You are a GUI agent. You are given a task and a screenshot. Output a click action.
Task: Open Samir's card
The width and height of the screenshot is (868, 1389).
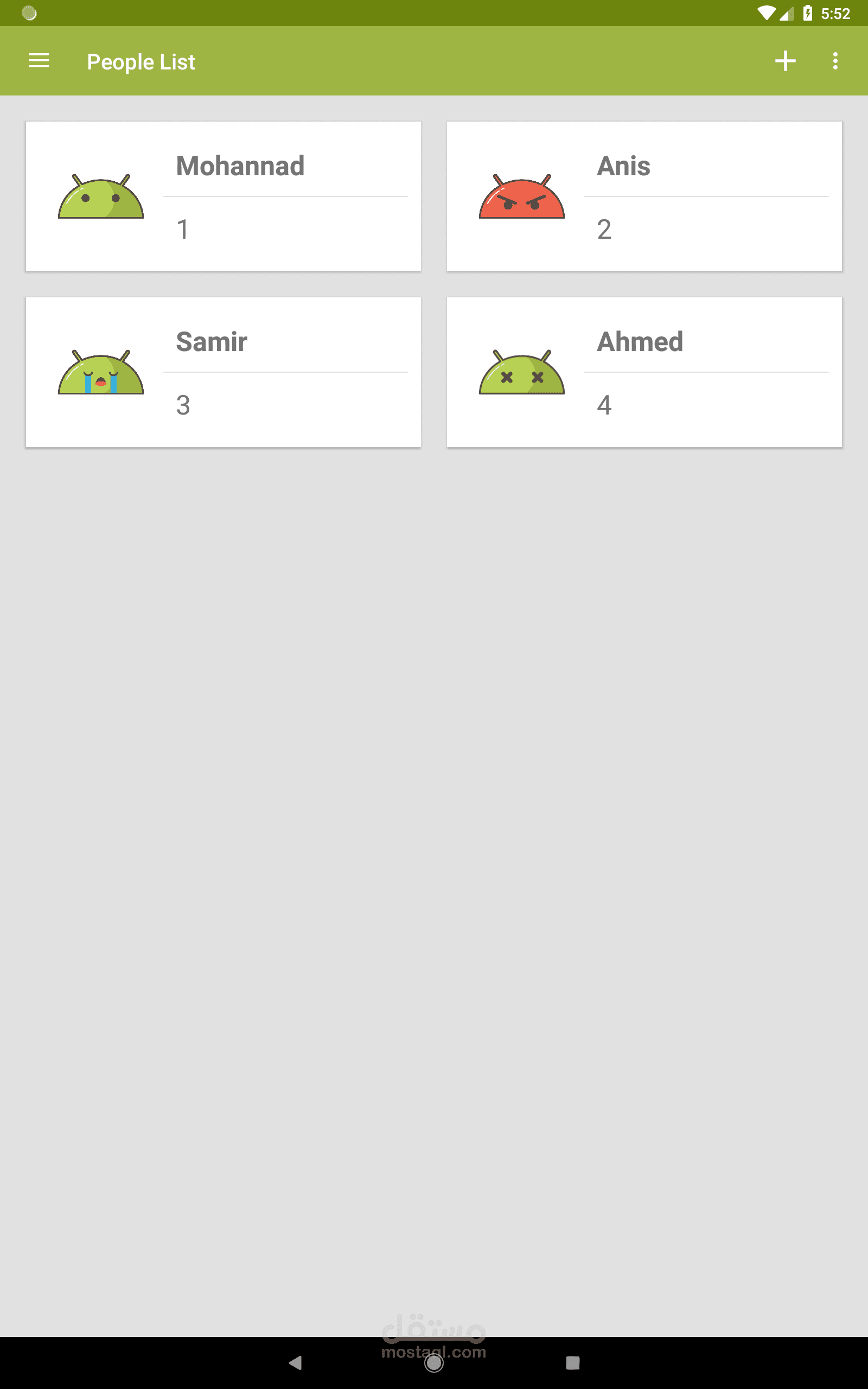point(224,372)
